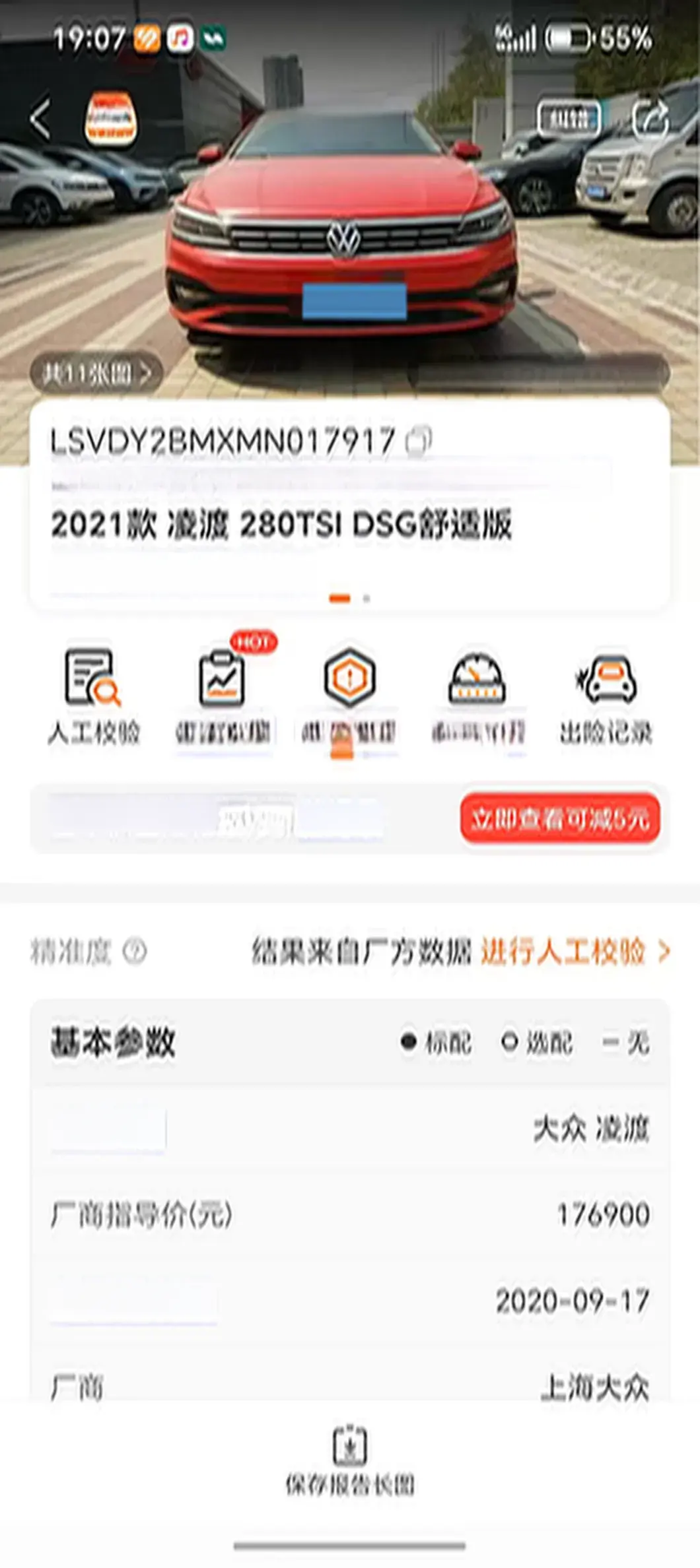The image size is (700, 1568).
Task: Follow the 进行人工校验 link
Action: tap(573, 951)
